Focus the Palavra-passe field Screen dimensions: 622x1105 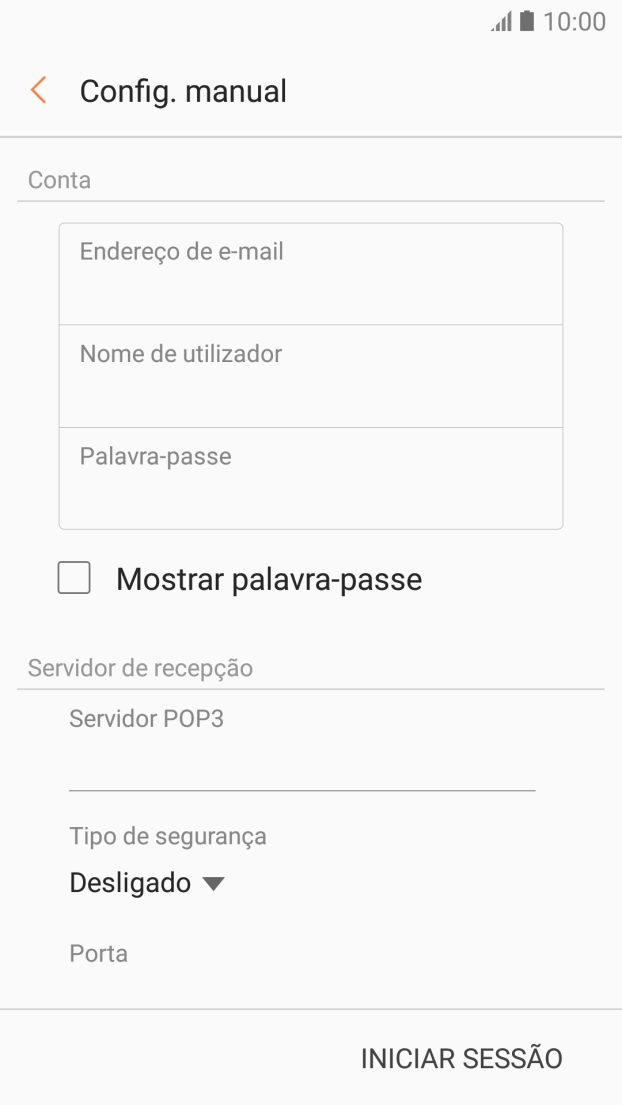[x=310, y=478]
